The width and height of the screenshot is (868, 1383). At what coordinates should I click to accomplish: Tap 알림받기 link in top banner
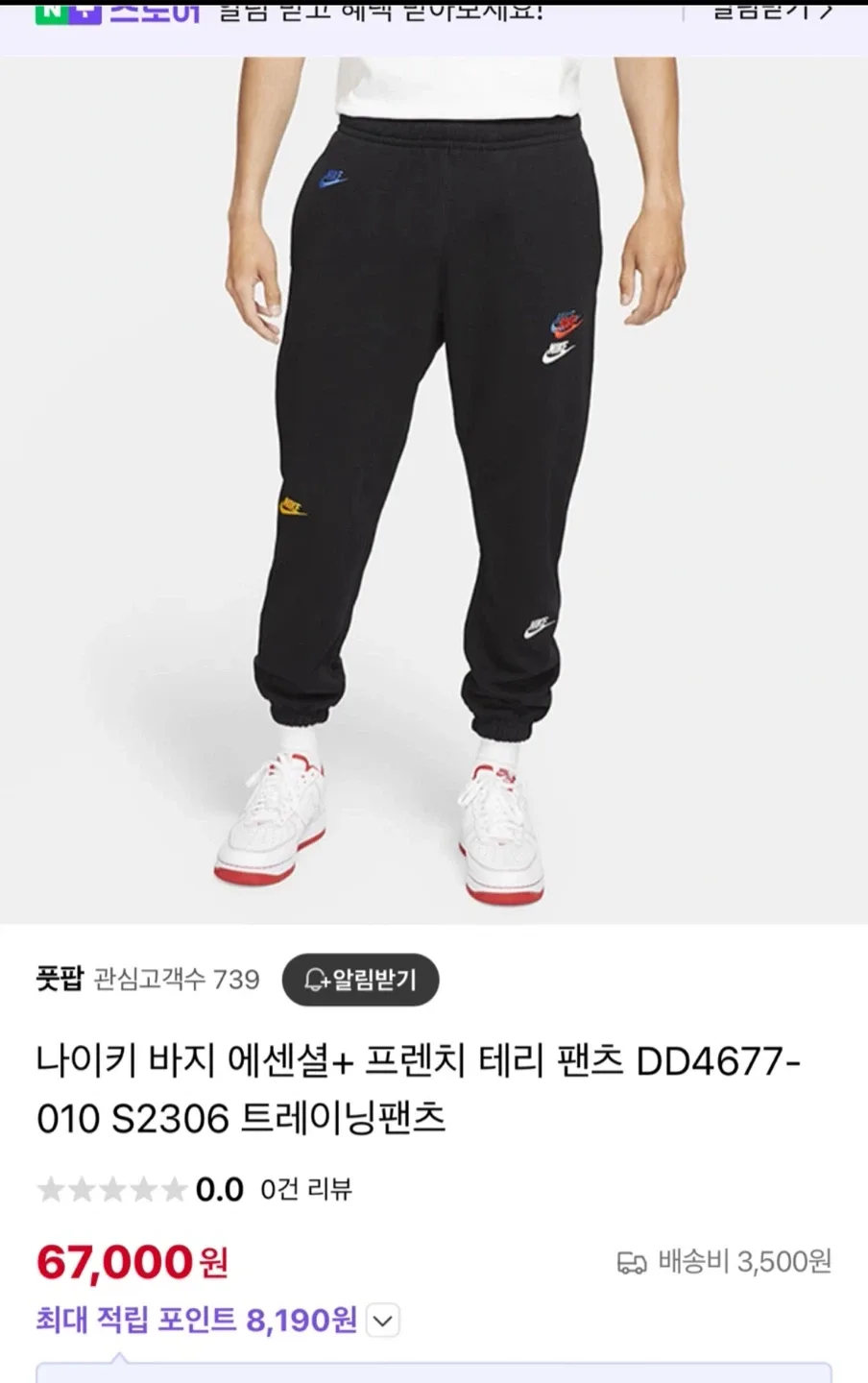click(x=770, y=12)
